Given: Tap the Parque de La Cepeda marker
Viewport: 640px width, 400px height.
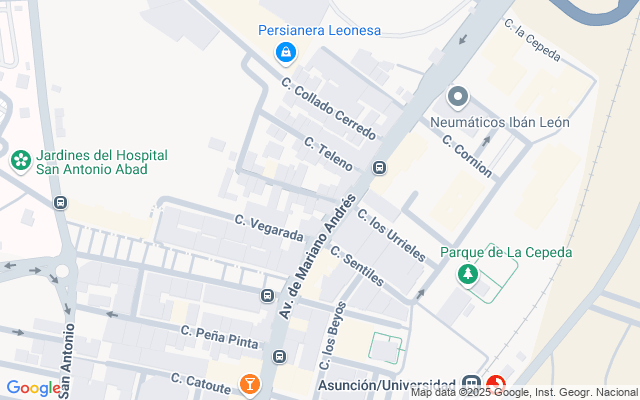Looking at the screenshot, I should (x=466, y=273).
